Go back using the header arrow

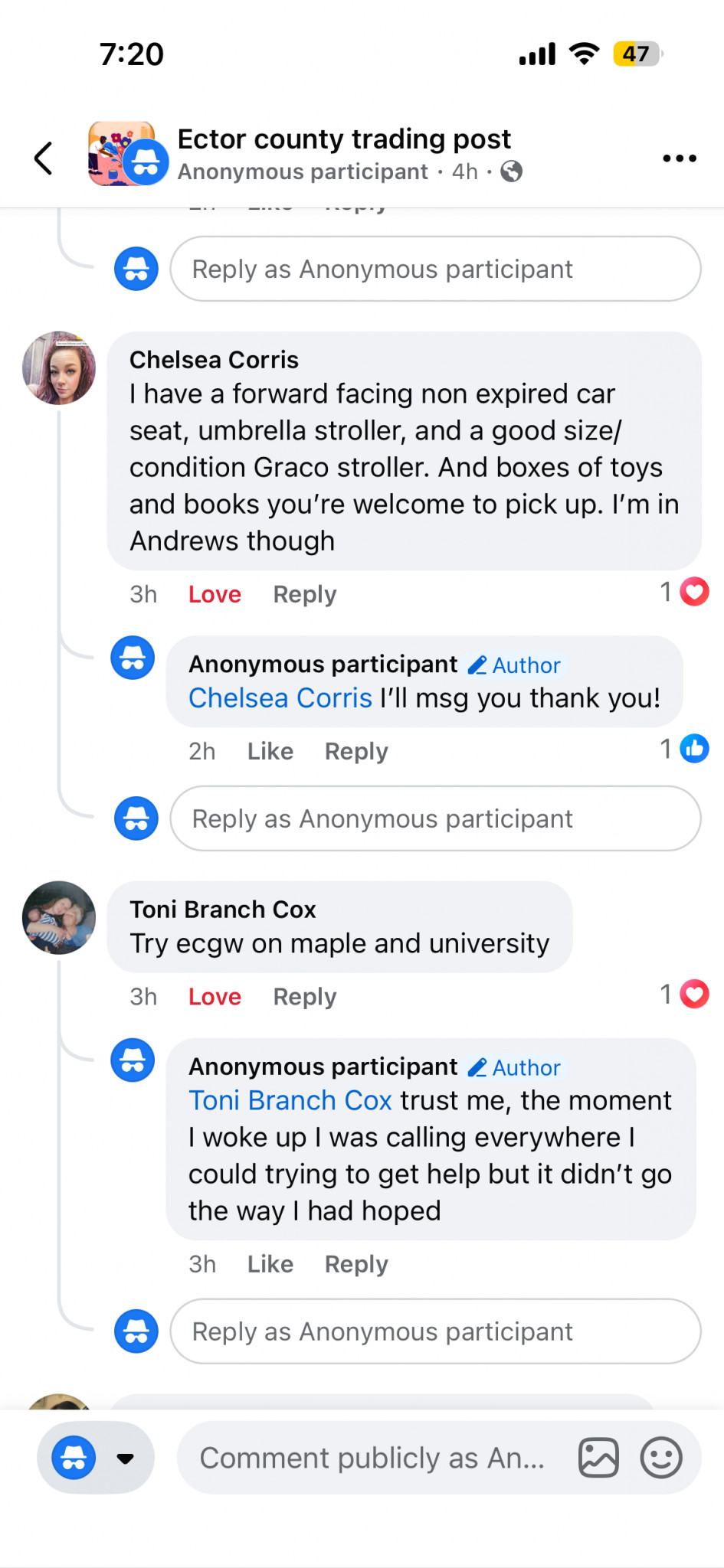point(44,158)
